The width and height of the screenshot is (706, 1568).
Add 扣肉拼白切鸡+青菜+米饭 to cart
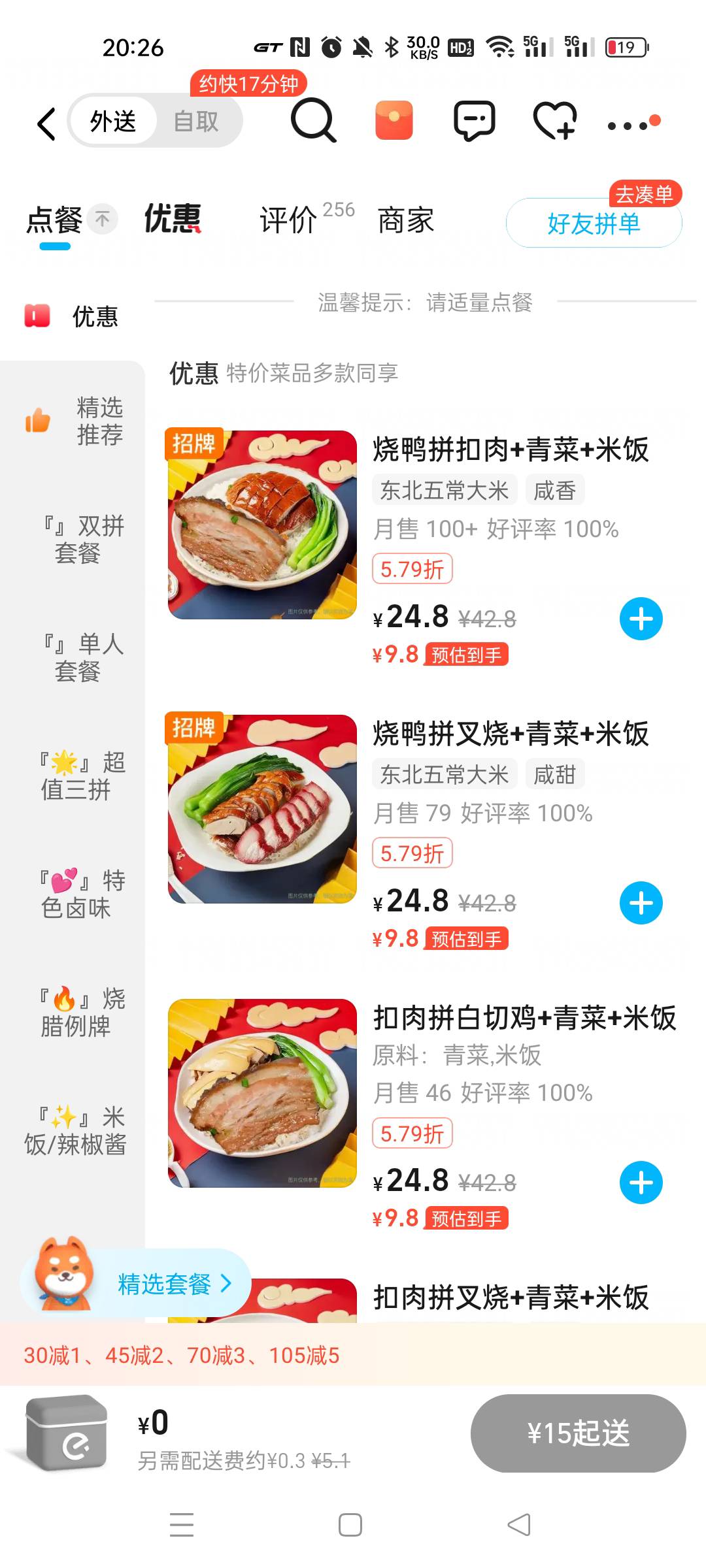pyautogui.click(x=641, y=1183)
